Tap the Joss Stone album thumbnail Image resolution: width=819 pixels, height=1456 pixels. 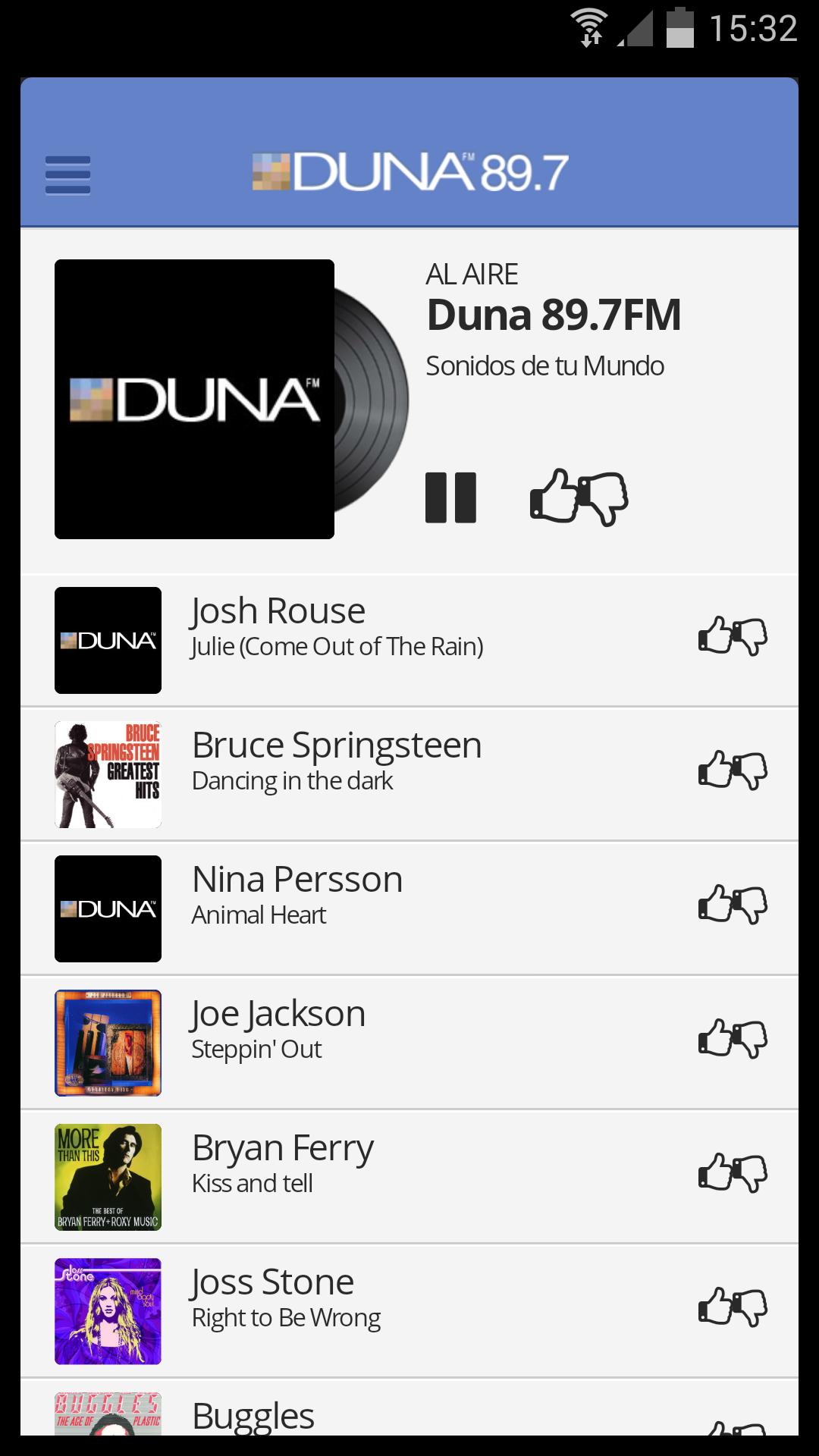coord(108,1311)
